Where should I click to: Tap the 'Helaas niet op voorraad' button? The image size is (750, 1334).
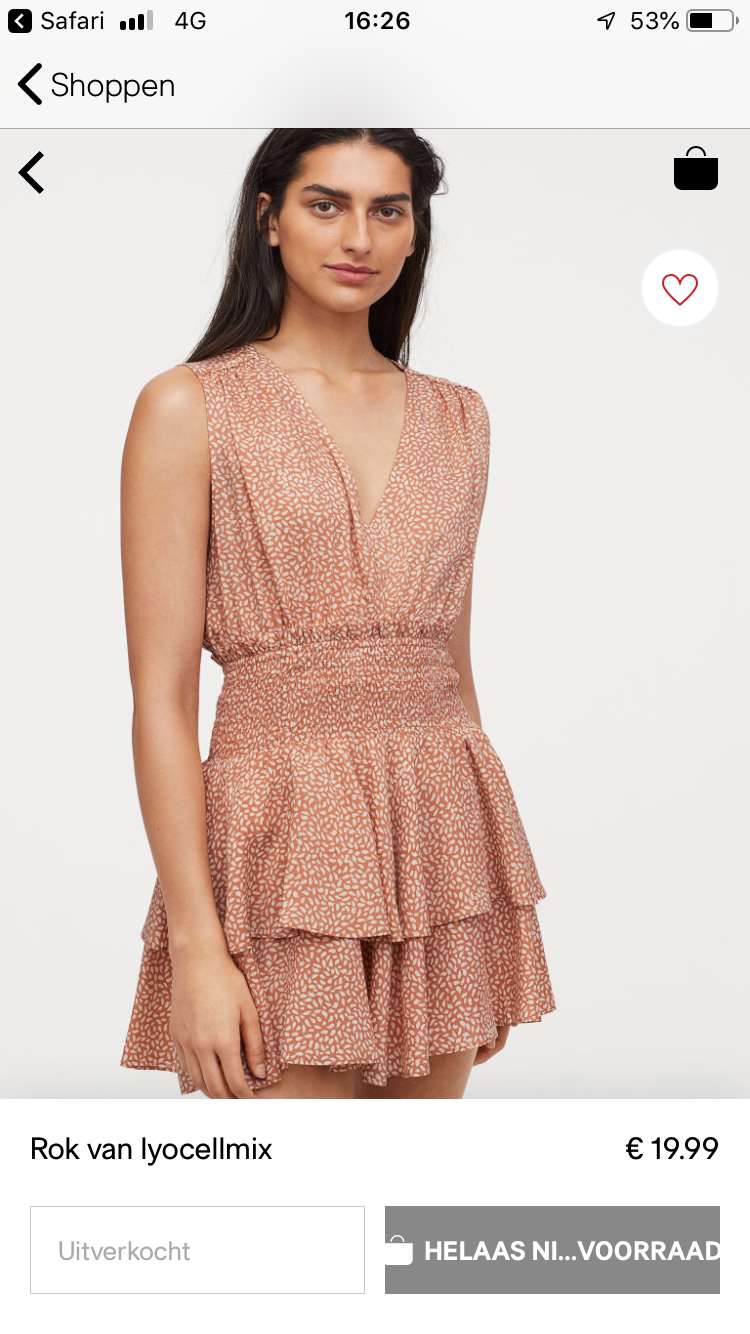(x=552, y=1250)
